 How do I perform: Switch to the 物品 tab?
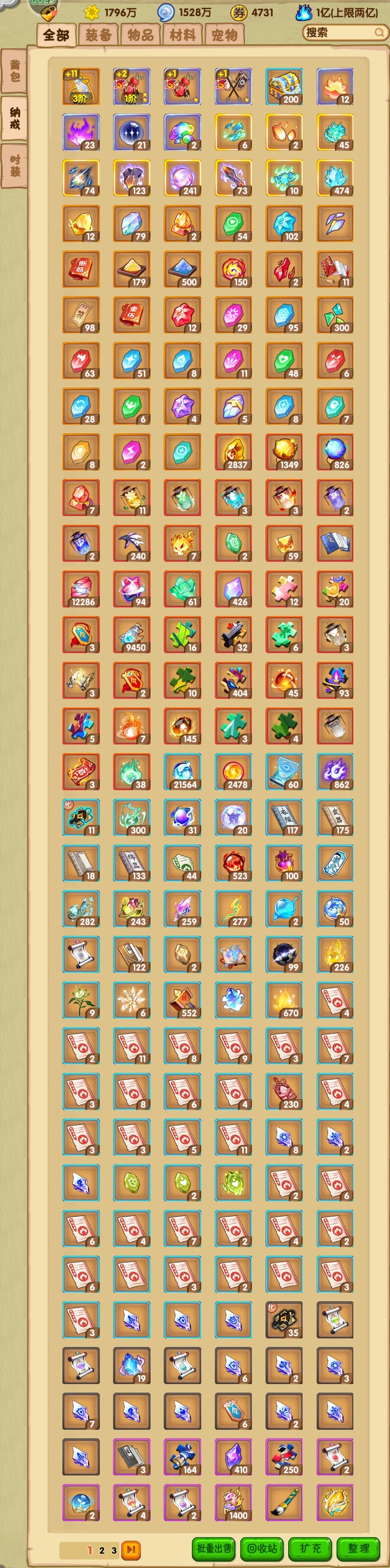[x=140, y=35]
